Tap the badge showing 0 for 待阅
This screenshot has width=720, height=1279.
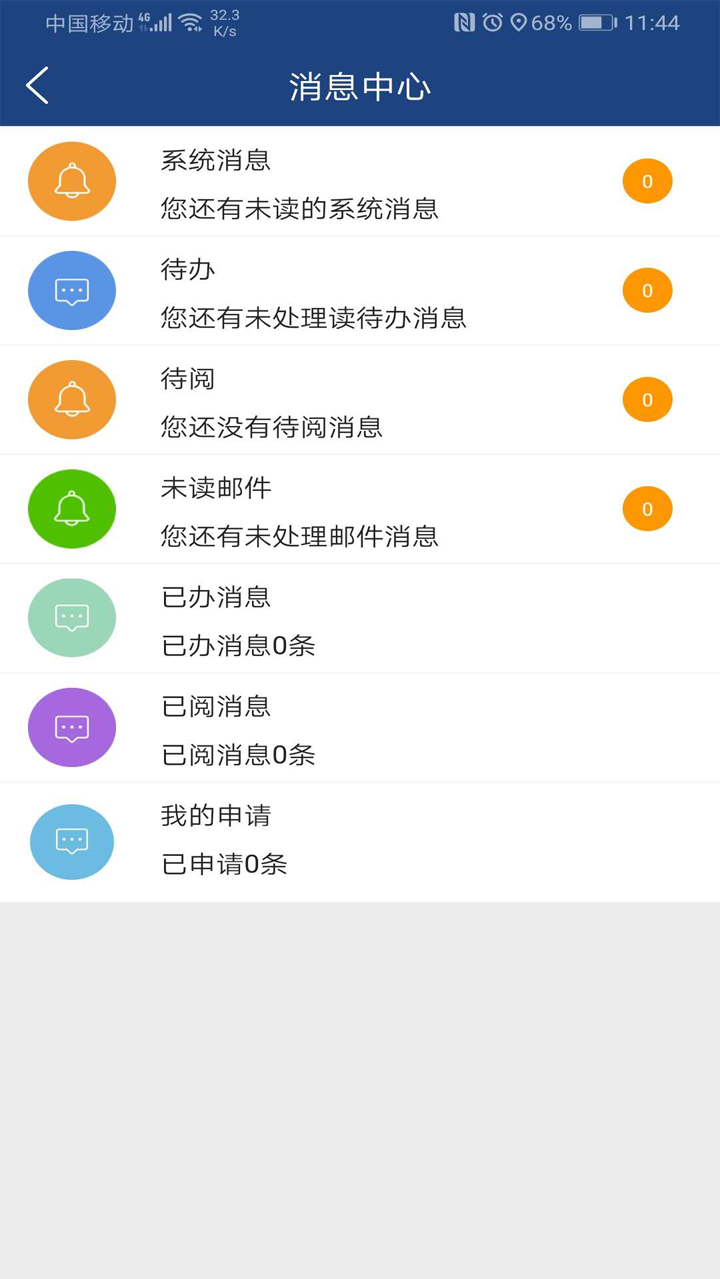pos(647,399)
